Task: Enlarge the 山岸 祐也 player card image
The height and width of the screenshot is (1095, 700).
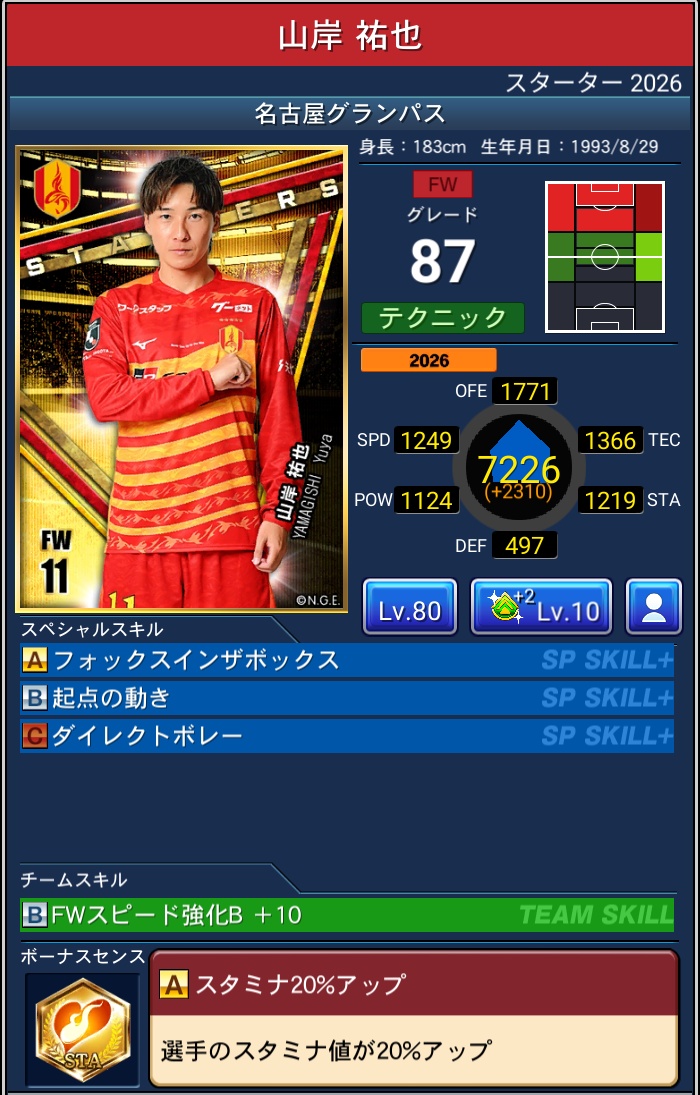Action: click(182, 379)
